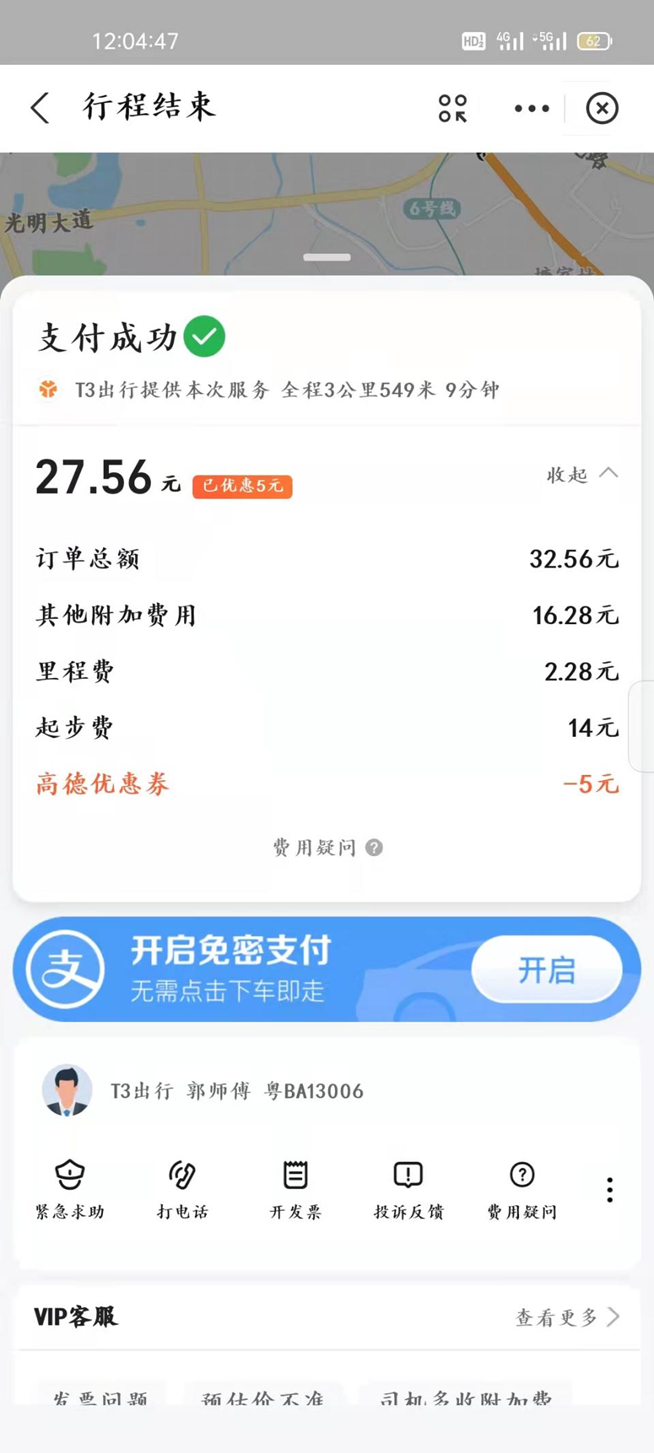Close the mini program with the X icon
This screenshot has height=1453, width=654.
[602, 108]
